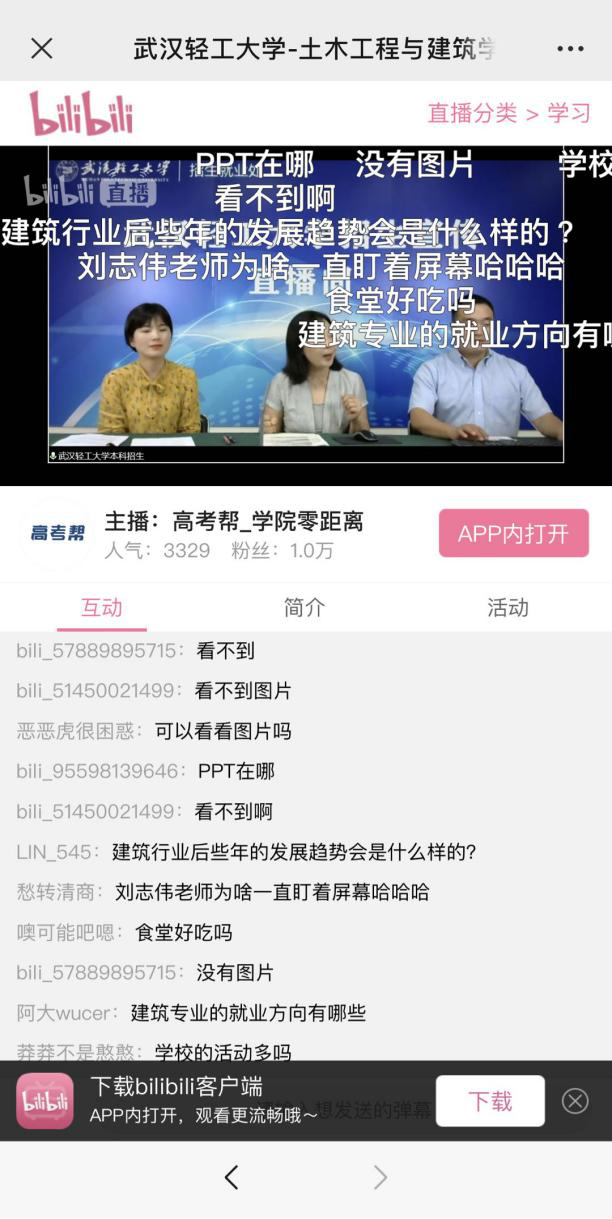Close the in-app browser page
The width and height of the screenshot is (612, 1219).
point(41,48)
